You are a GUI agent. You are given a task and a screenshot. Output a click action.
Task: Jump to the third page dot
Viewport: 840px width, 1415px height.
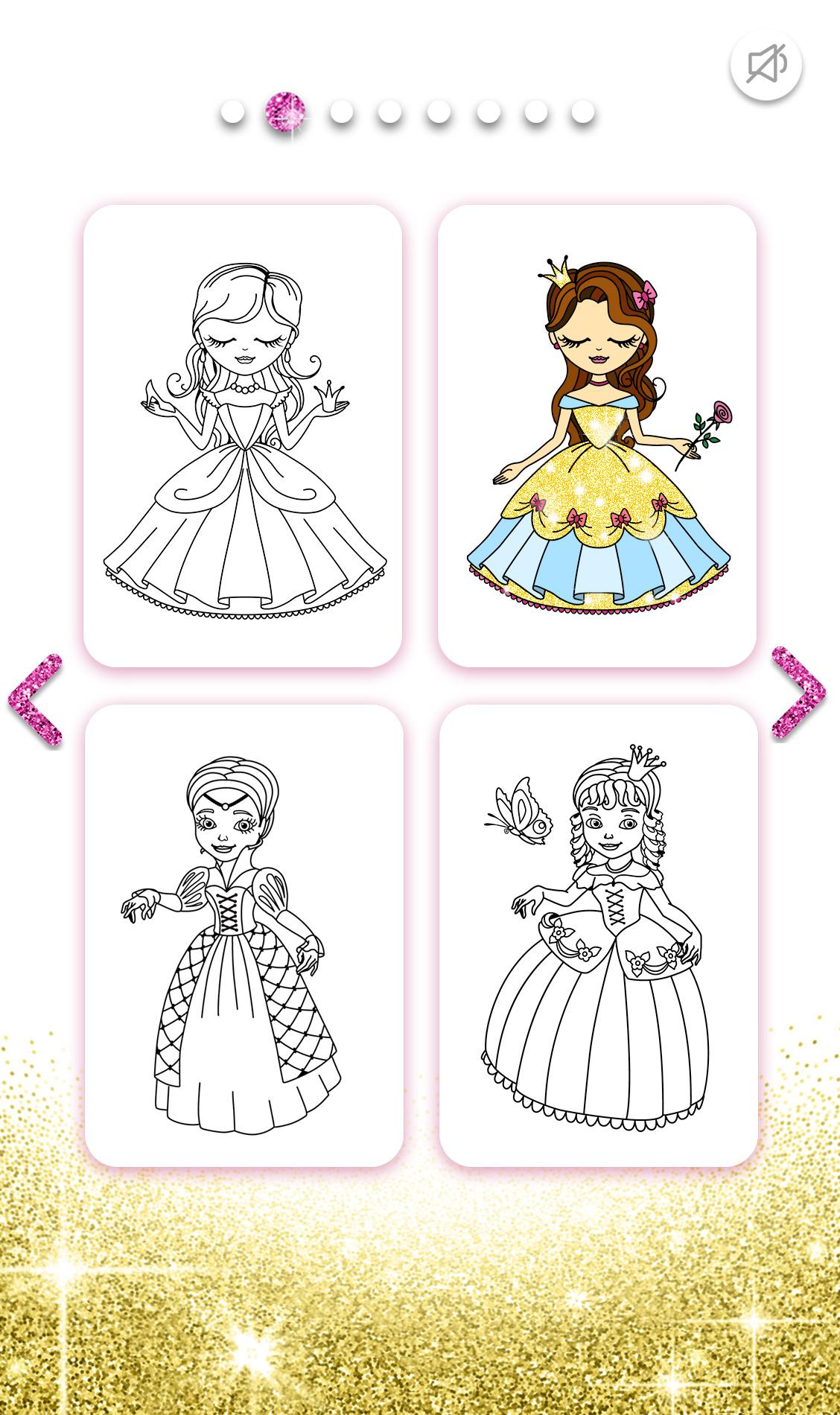(341, 112)
